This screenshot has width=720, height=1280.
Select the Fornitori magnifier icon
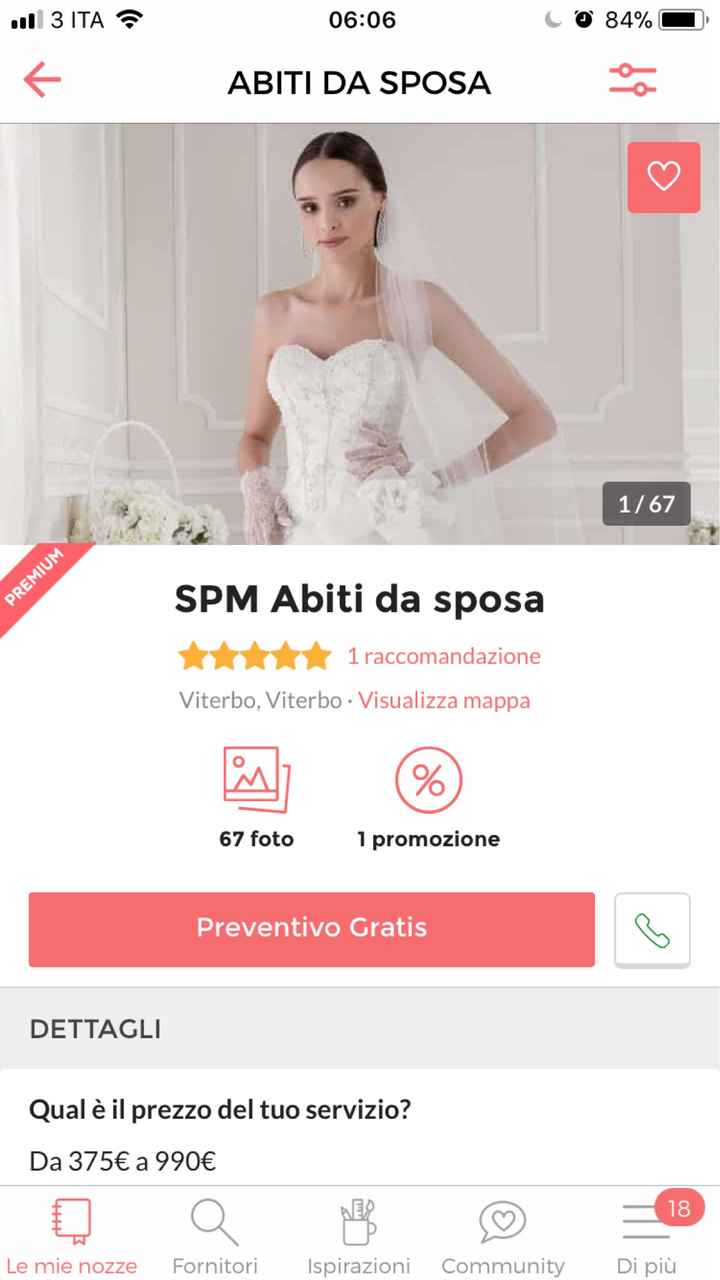click(213, 1220)
